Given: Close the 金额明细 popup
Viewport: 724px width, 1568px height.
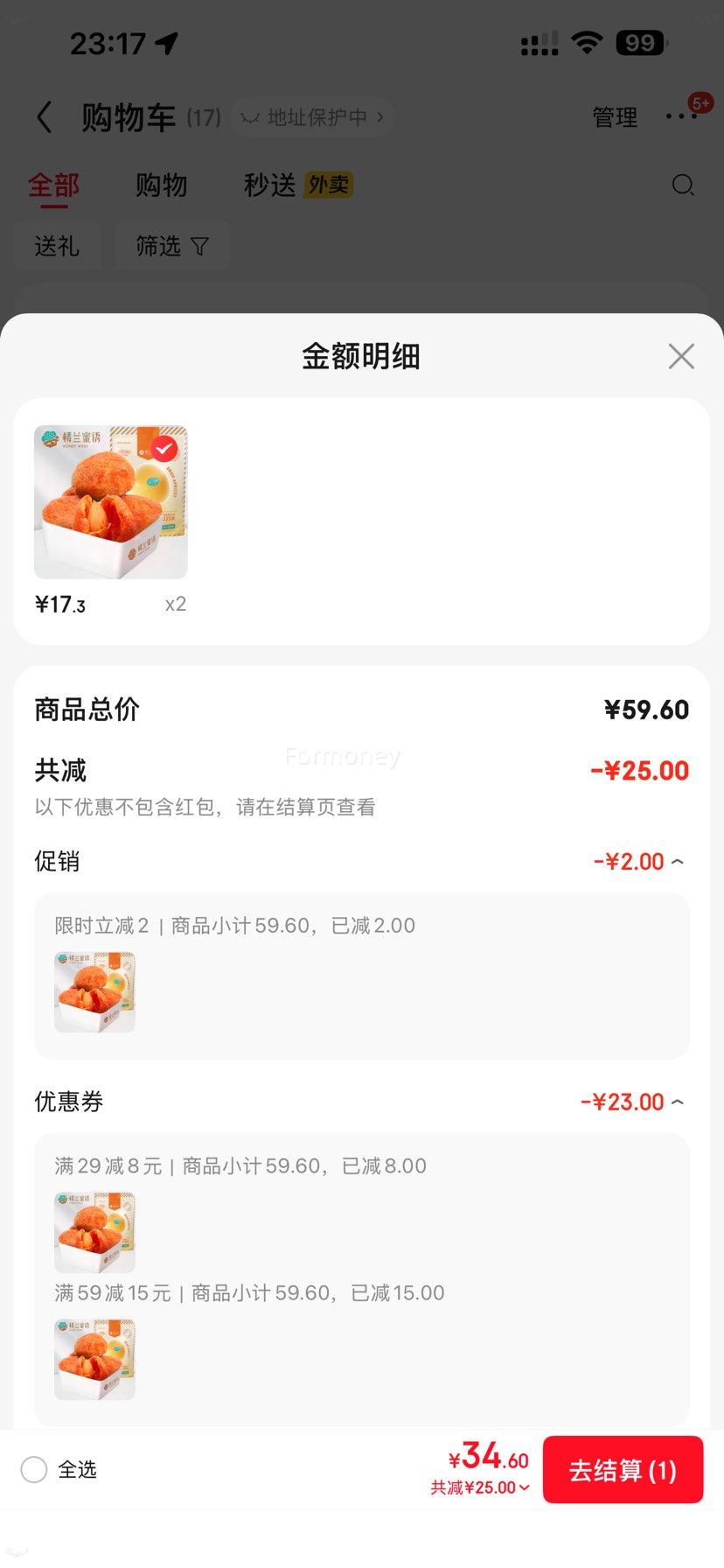Looking at the screenshot, I should [681, 356].
